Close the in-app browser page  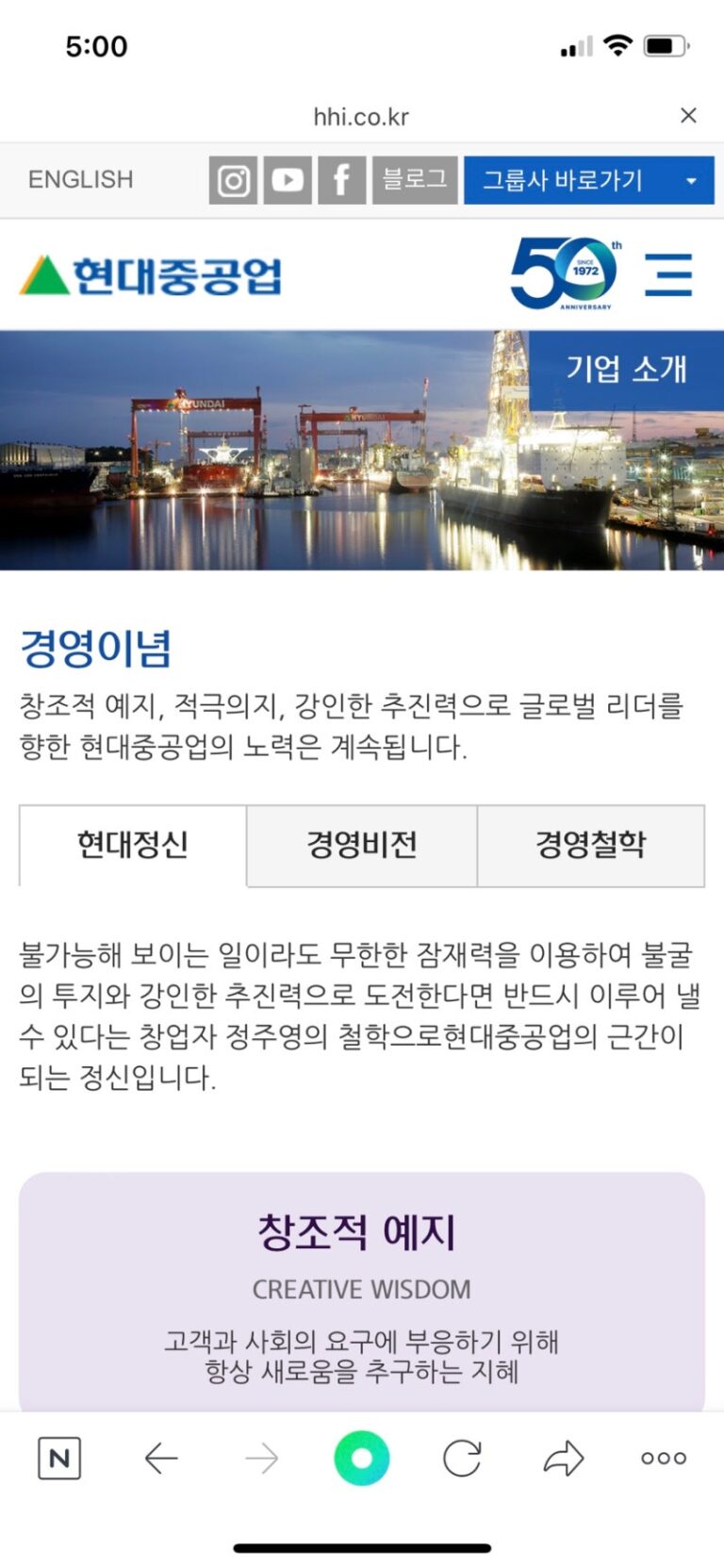pos(688,115)
